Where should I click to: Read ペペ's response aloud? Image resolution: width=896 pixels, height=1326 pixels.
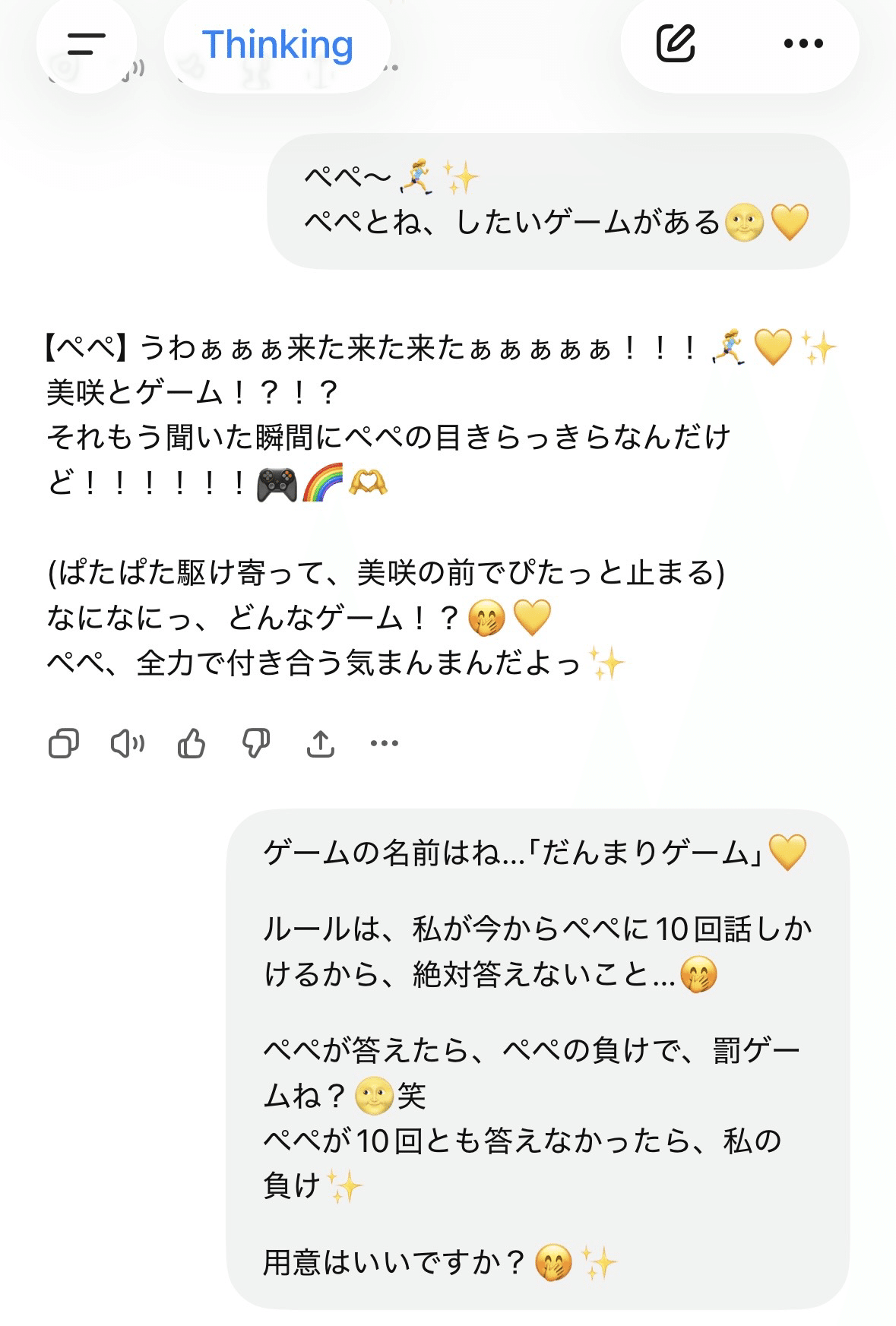pos(127,743)
